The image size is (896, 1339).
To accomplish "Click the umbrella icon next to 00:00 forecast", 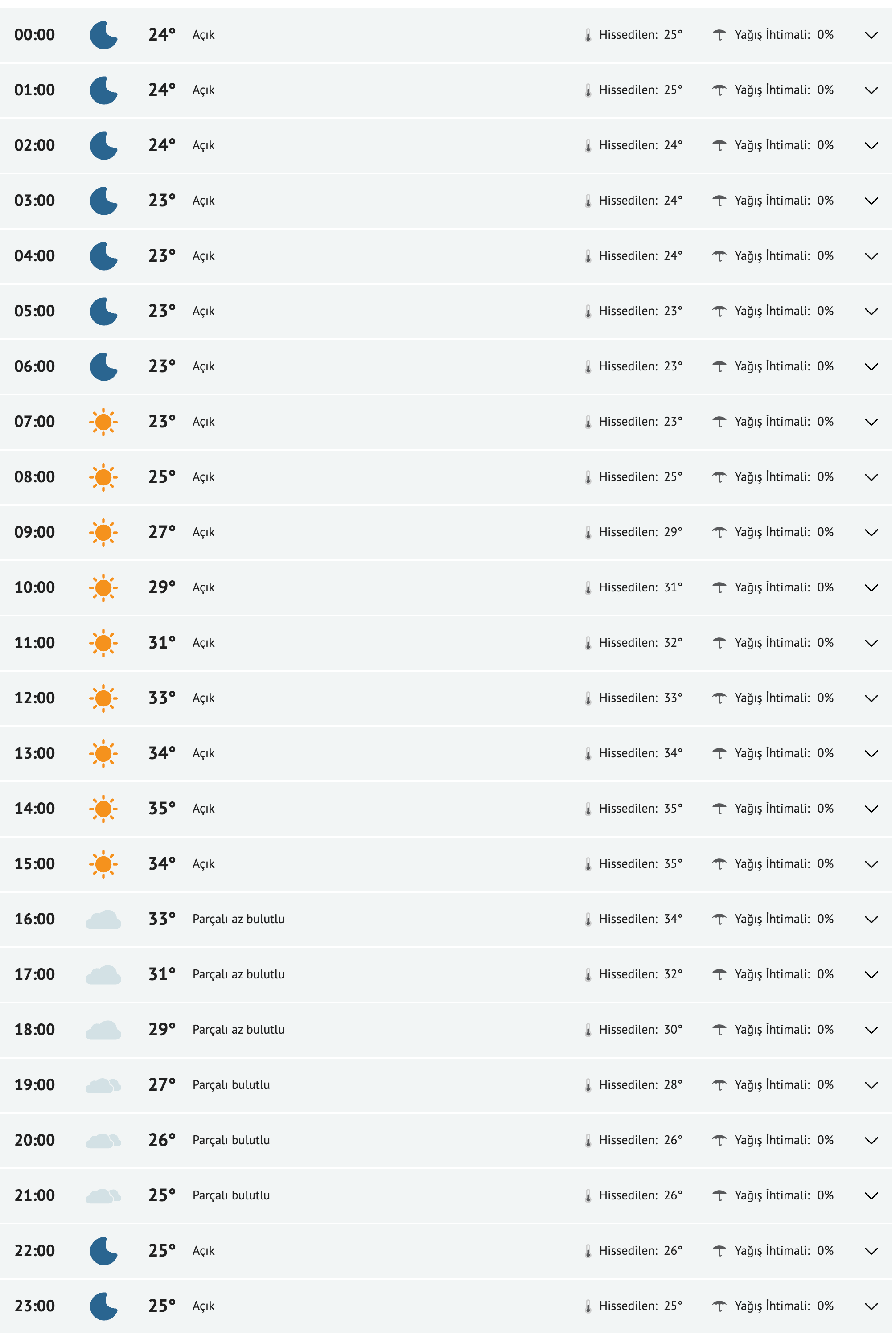I will pos(719,34).
